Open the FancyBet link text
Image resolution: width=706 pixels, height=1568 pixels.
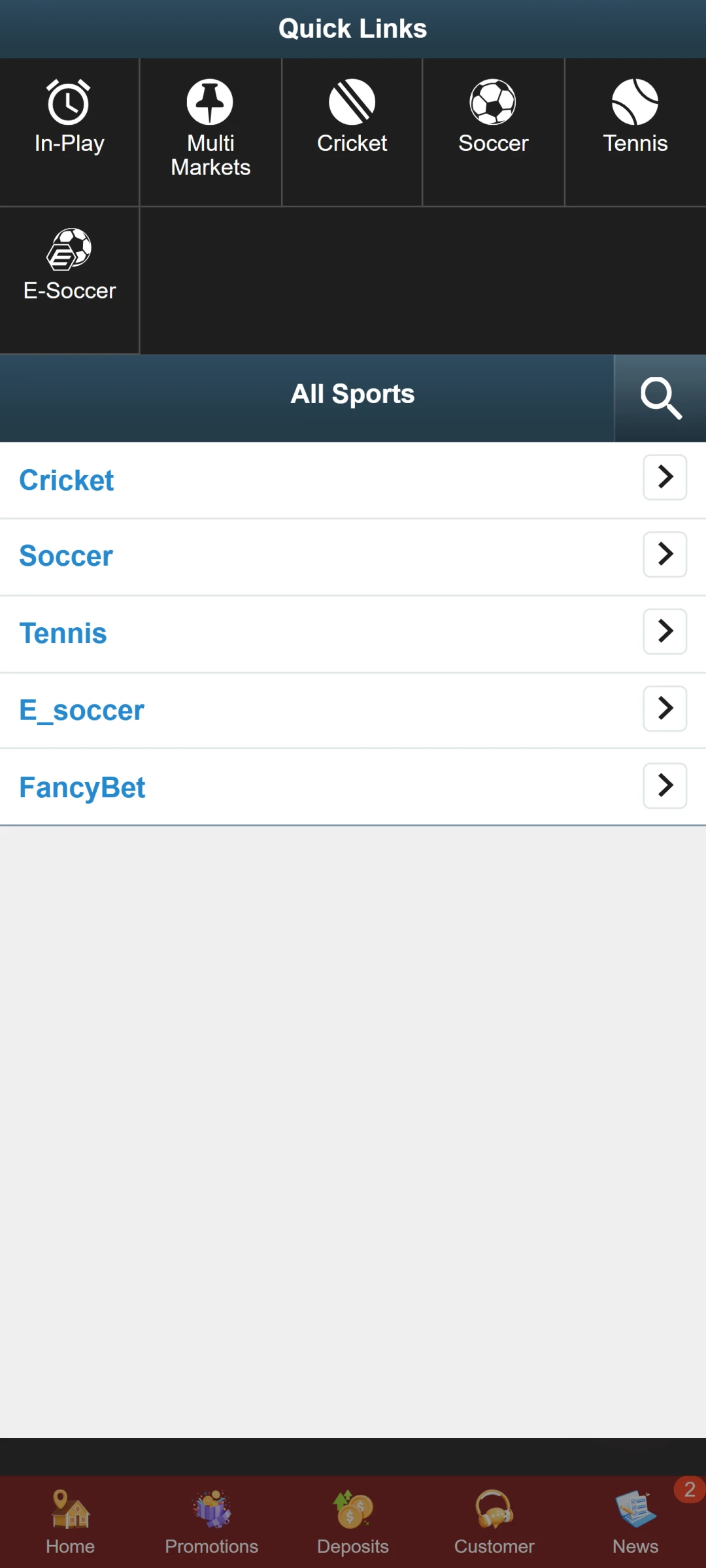pos(81,787)
